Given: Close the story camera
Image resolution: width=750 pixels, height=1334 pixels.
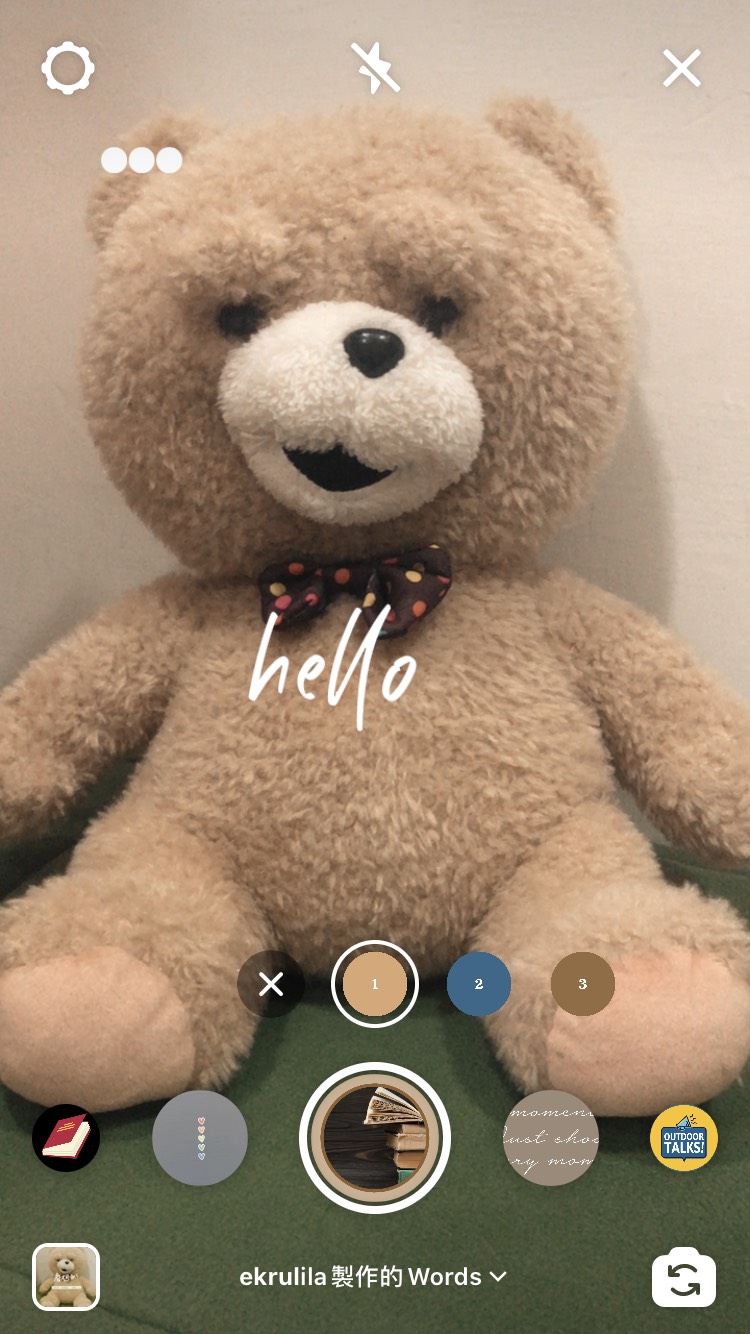Looking at the screenshot, I should [x=682, y=69].
